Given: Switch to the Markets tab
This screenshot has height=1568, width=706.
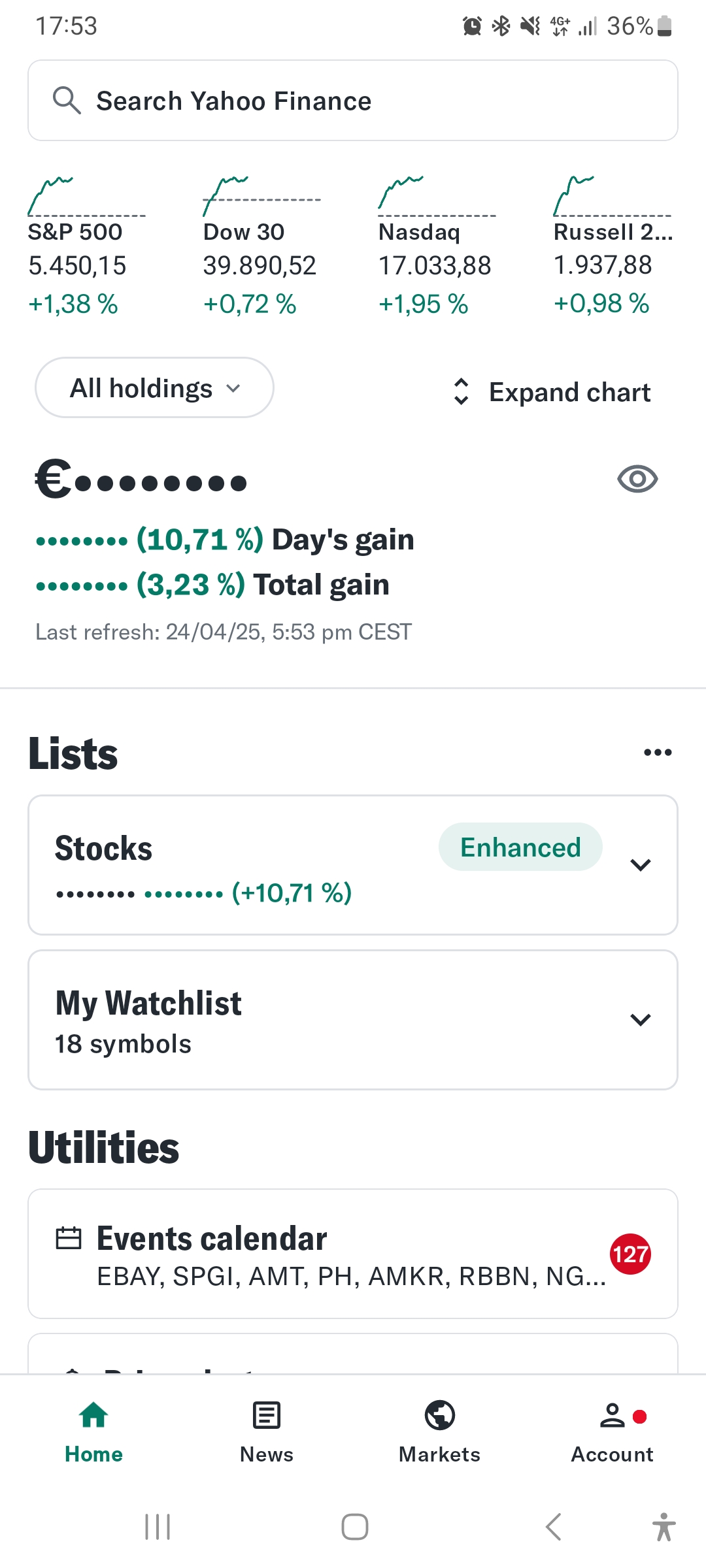Looking at the screenshot, I should (x=439, y=1431).
